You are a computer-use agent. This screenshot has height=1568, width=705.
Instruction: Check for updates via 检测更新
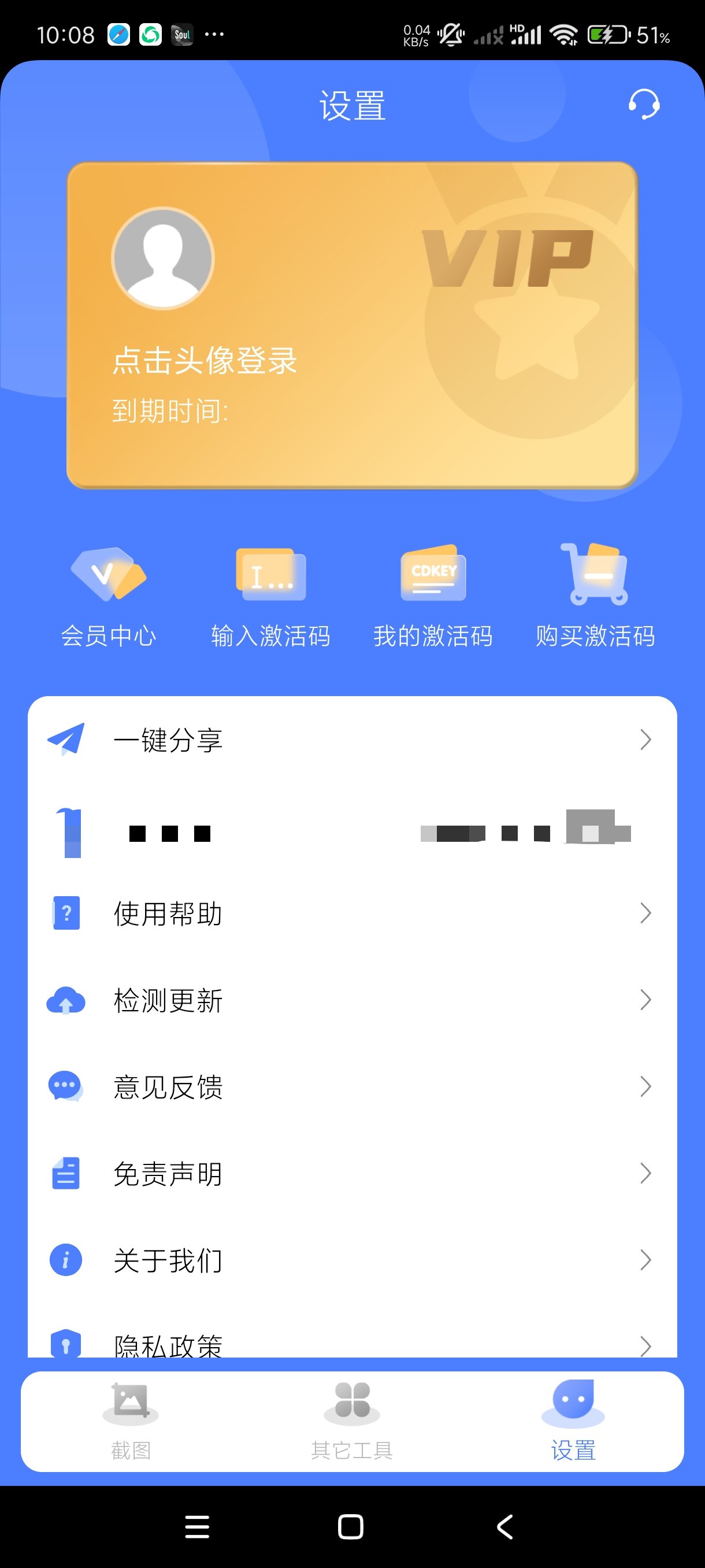(351, 1000)
